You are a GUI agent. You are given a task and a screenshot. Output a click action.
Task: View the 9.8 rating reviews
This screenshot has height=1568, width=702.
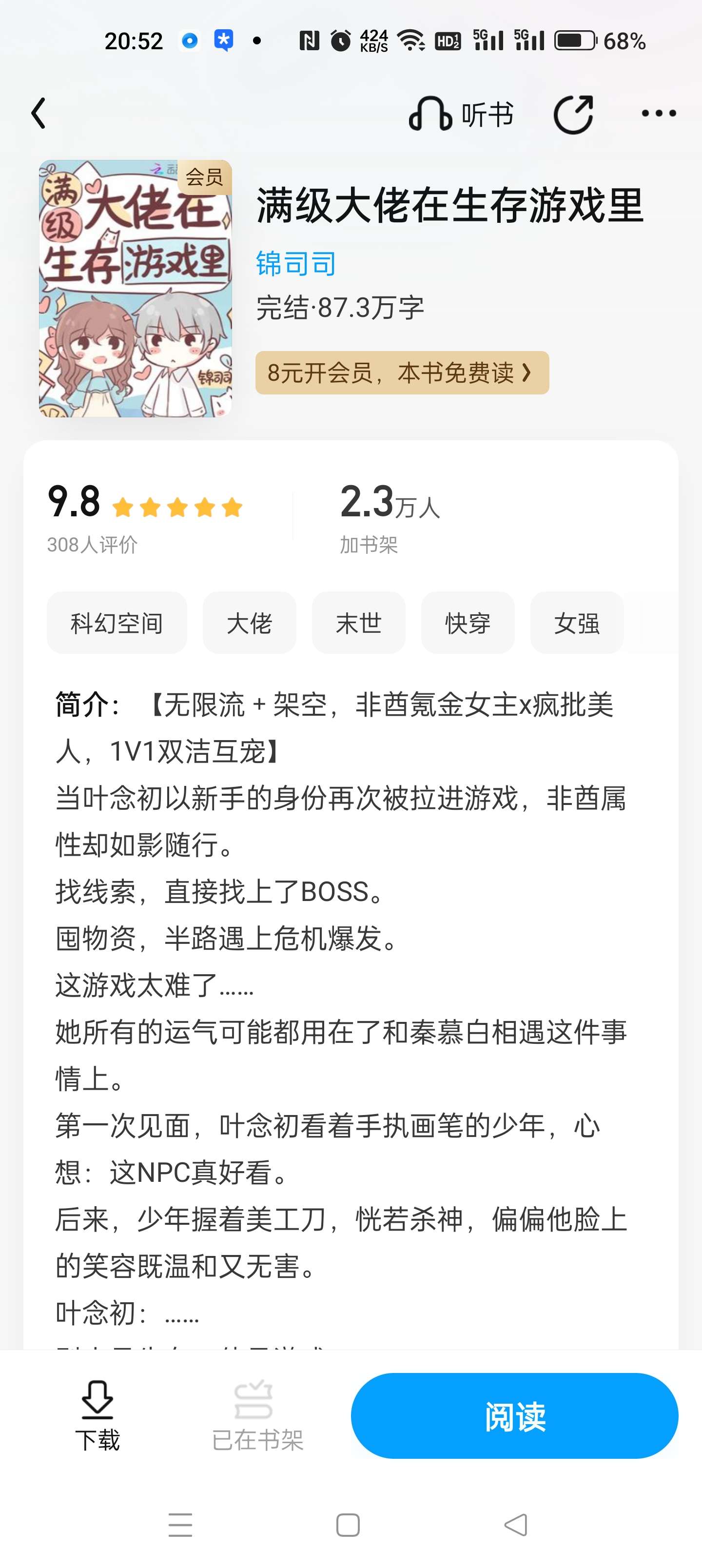145,517
